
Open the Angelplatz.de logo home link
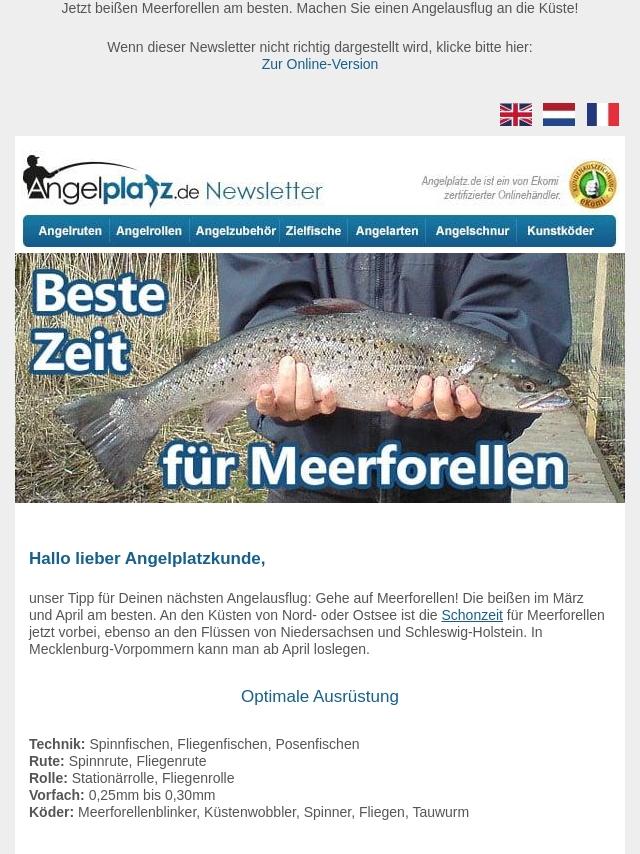[x=111, y=181]
